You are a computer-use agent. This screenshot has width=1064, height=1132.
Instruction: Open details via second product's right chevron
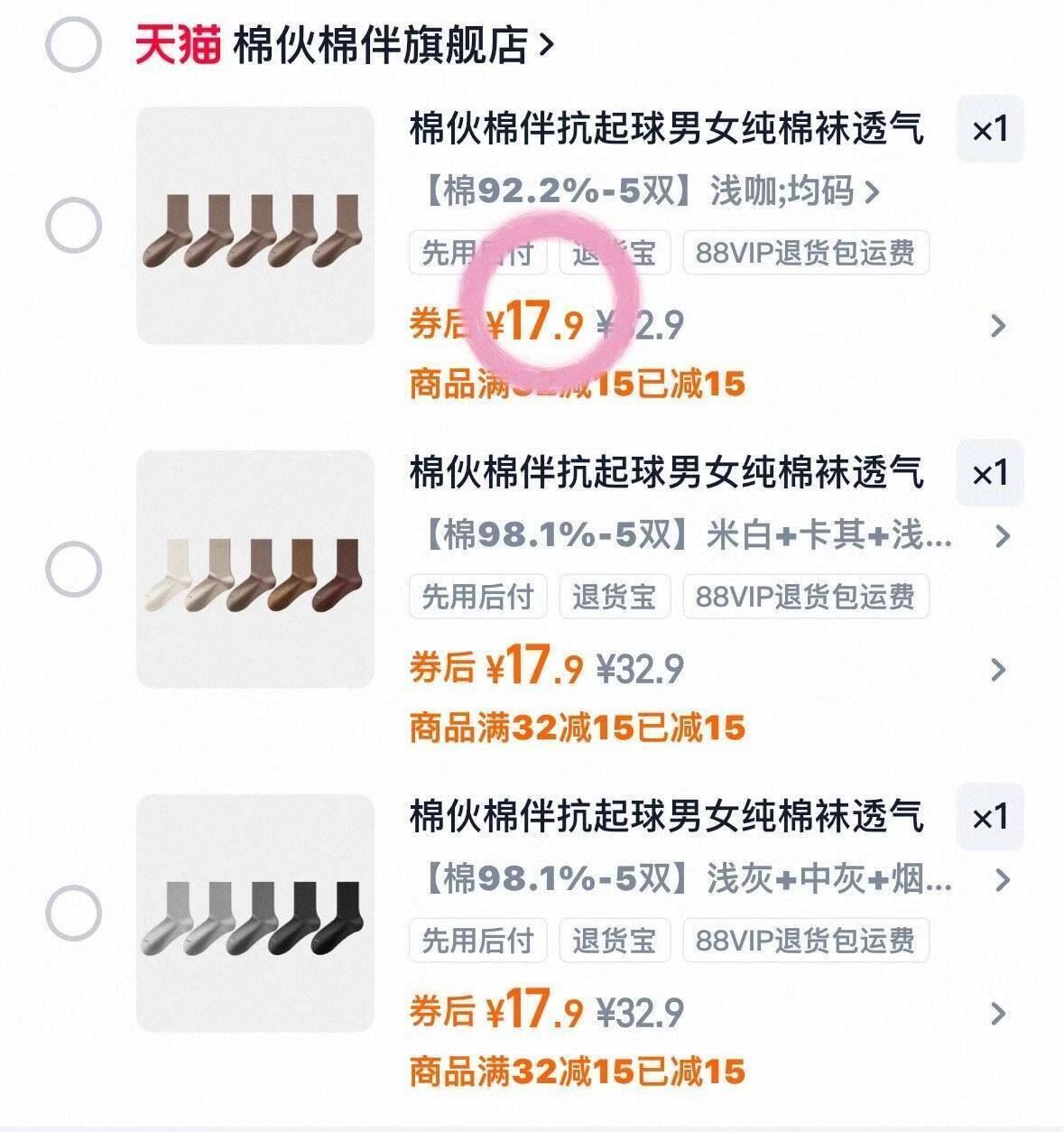click(997, 670)
